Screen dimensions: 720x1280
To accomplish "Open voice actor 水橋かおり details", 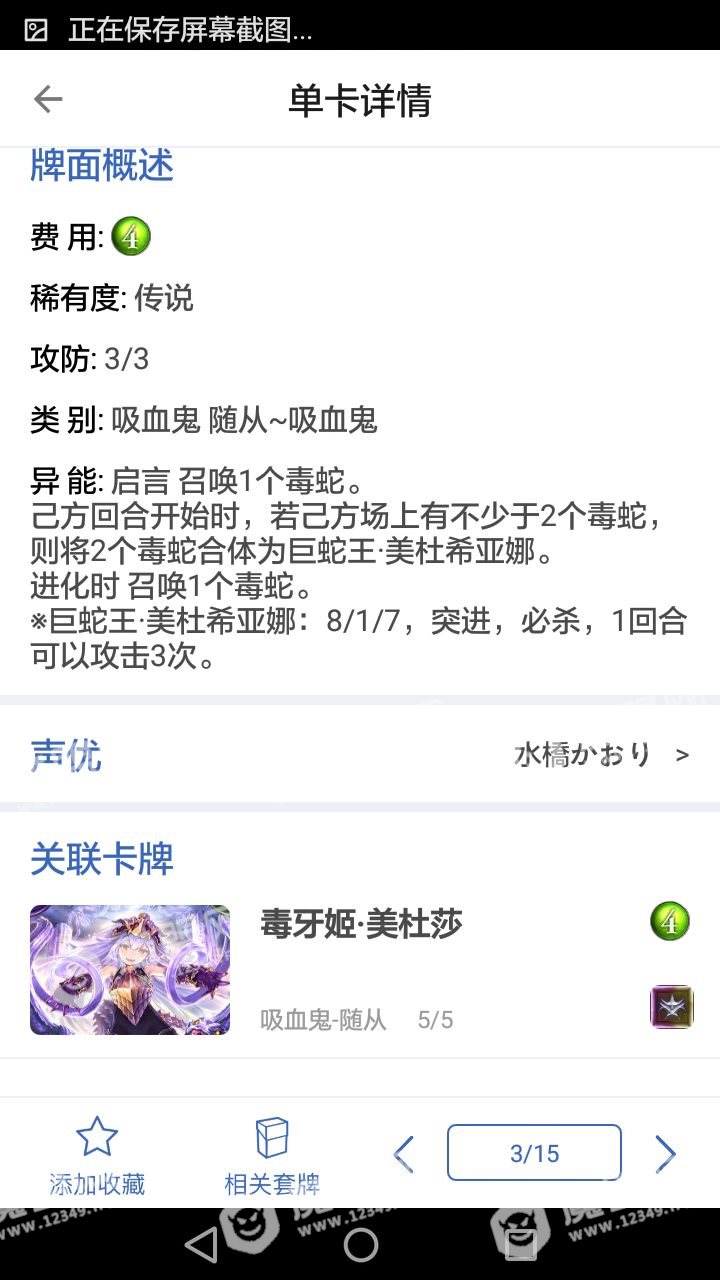I will point(600,754).
